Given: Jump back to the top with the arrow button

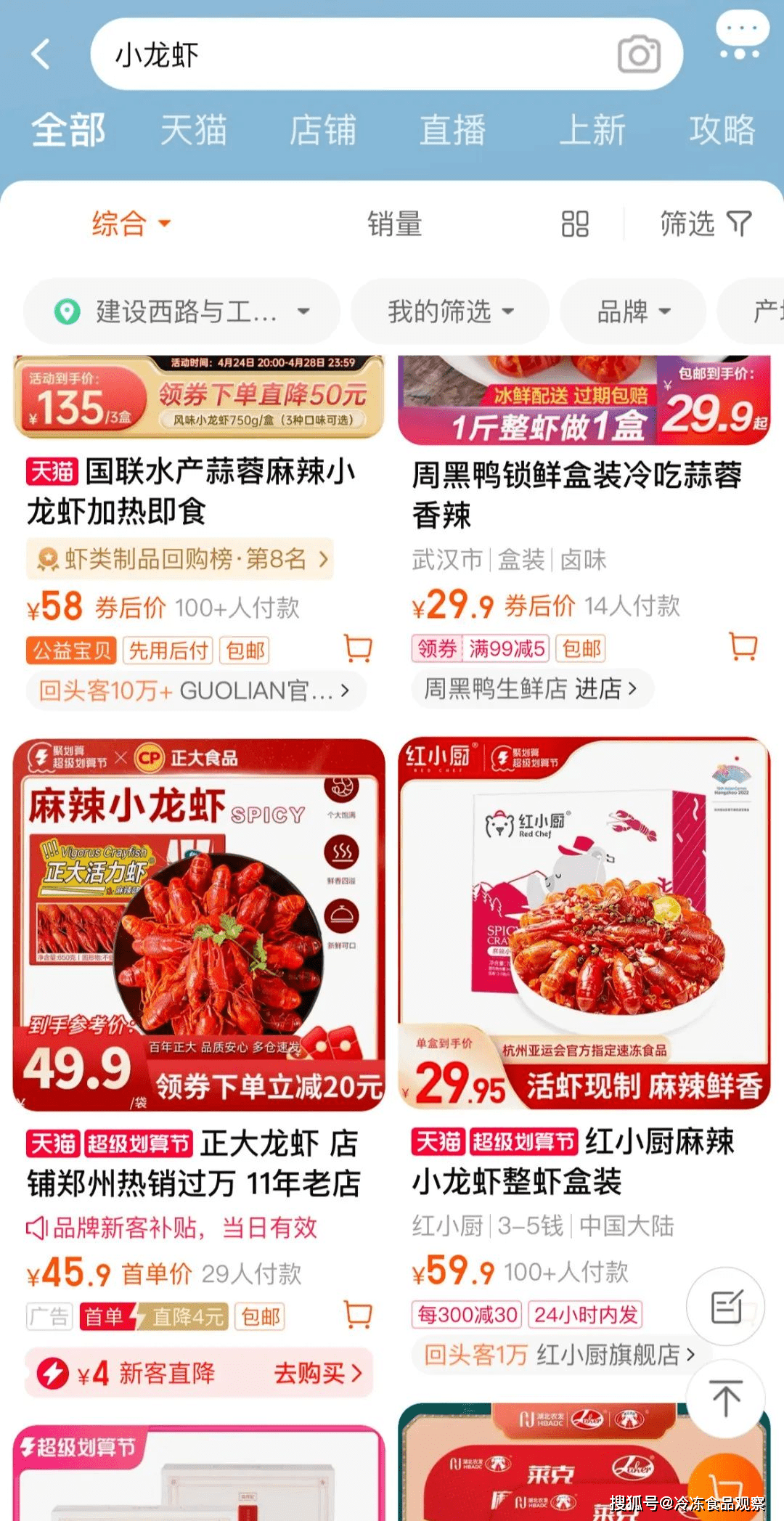Looking at the screenshot, I should [725, 1398].
